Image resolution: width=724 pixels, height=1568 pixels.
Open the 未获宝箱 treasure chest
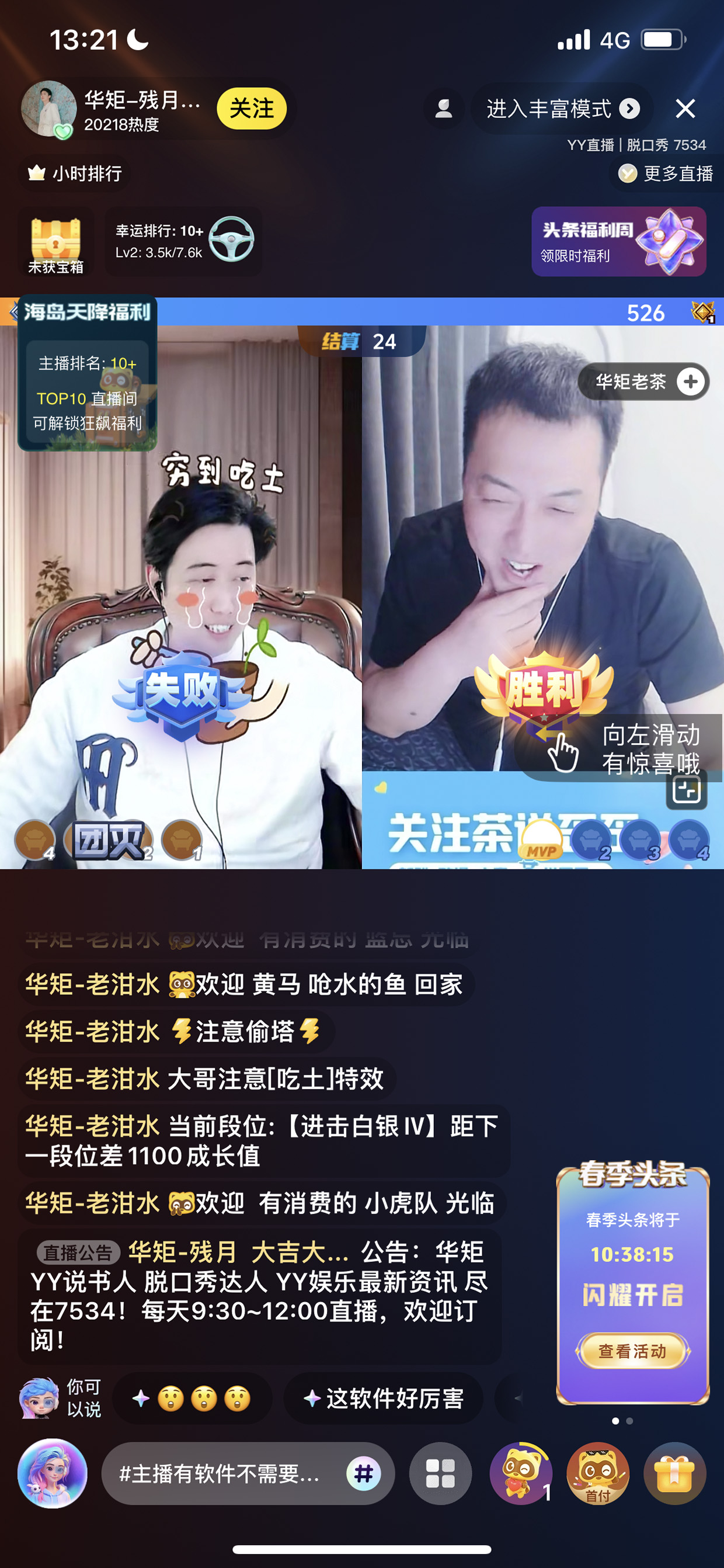click(55, 244)
